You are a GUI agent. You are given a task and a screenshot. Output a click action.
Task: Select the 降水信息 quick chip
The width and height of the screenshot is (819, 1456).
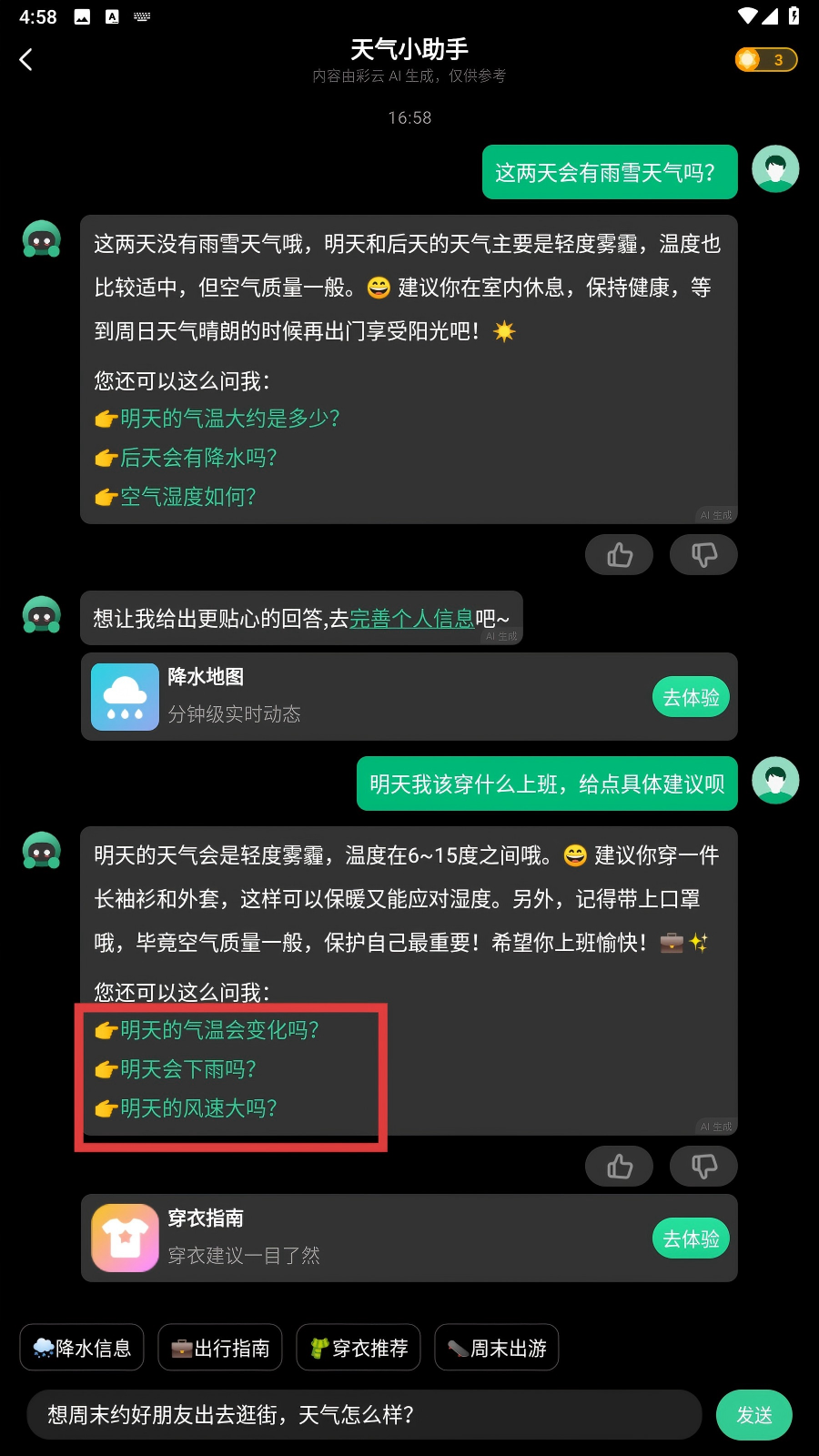point(82,1348)
